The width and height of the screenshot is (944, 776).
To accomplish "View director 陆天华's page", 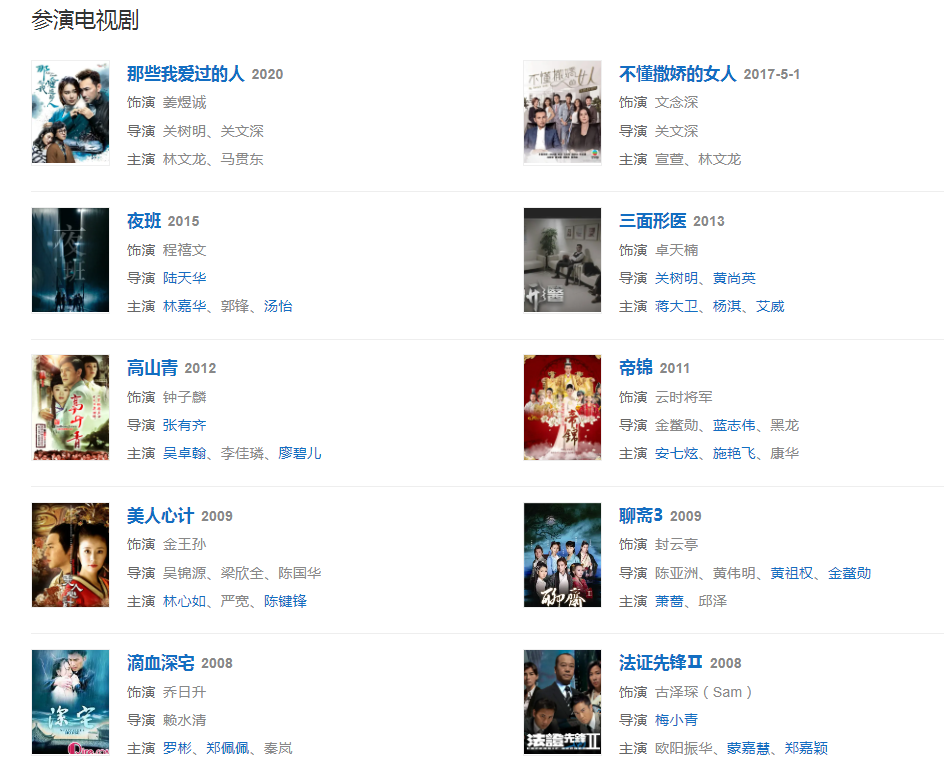I will point(184,278).
